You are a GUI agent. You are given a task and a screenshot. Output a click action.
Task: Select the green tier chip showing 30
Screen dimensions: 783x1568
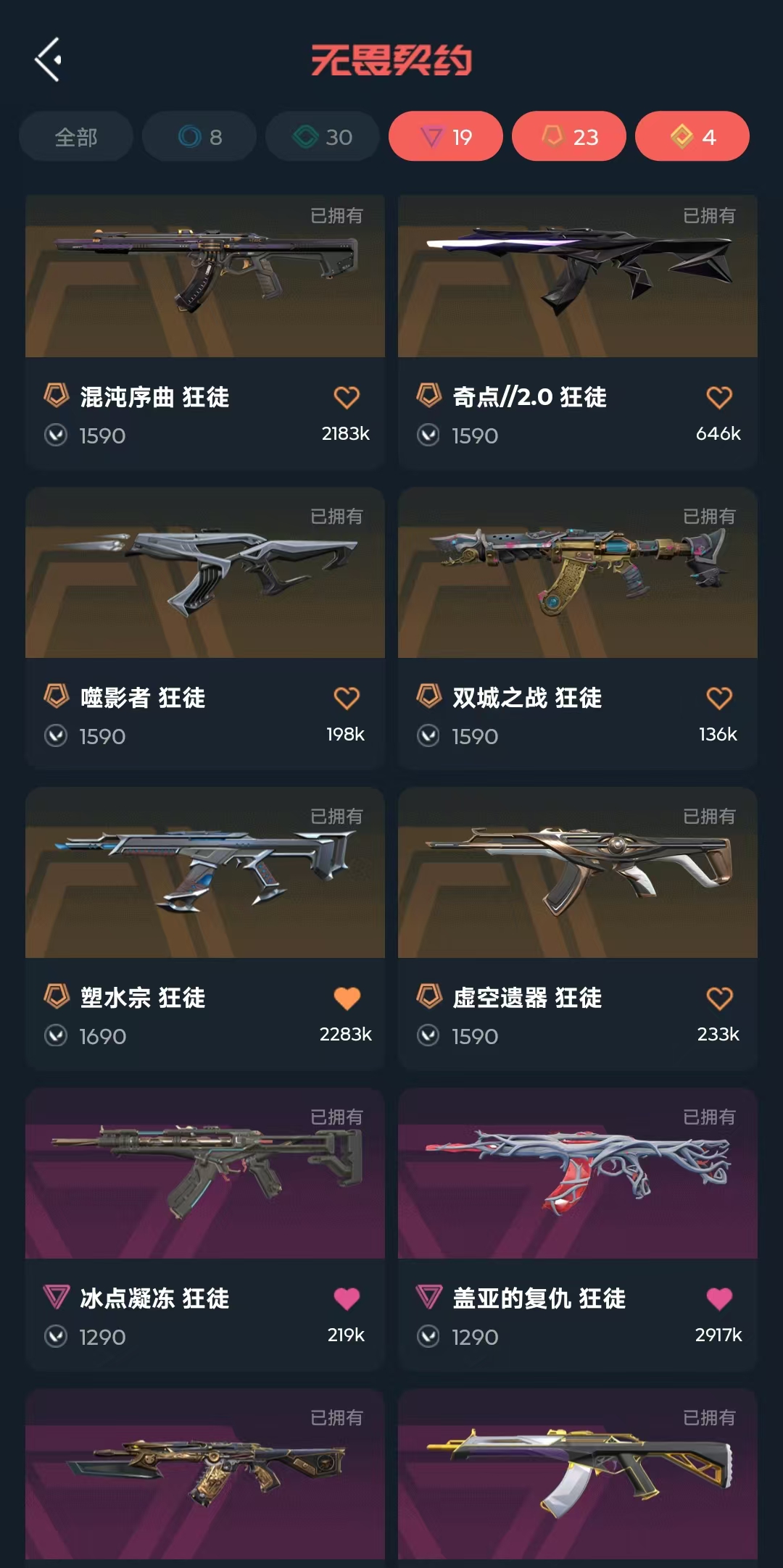323,136
